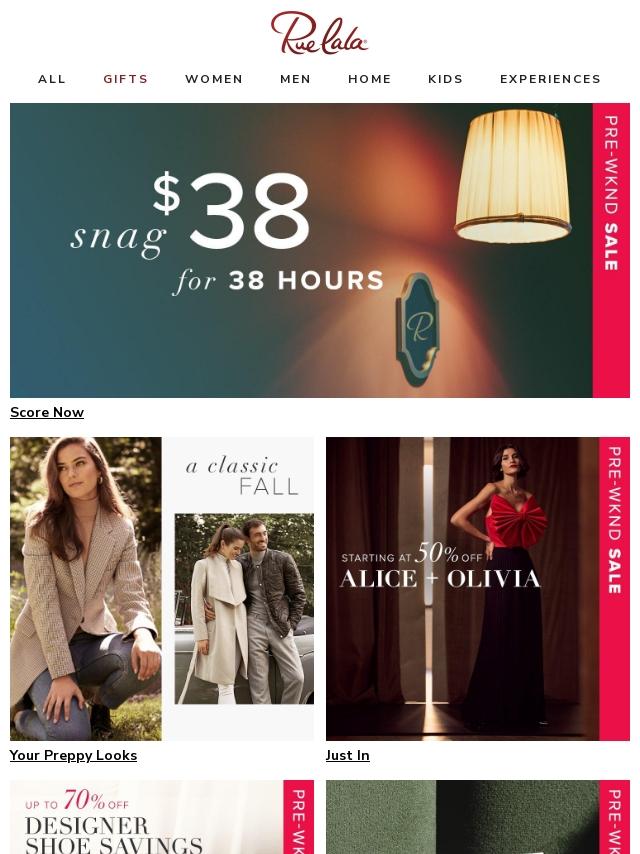The height and width of the screenshot is (854, 640).
Task: Switch to the GIFTS tab
Action: pyautogui.click(x=126, y=79)
